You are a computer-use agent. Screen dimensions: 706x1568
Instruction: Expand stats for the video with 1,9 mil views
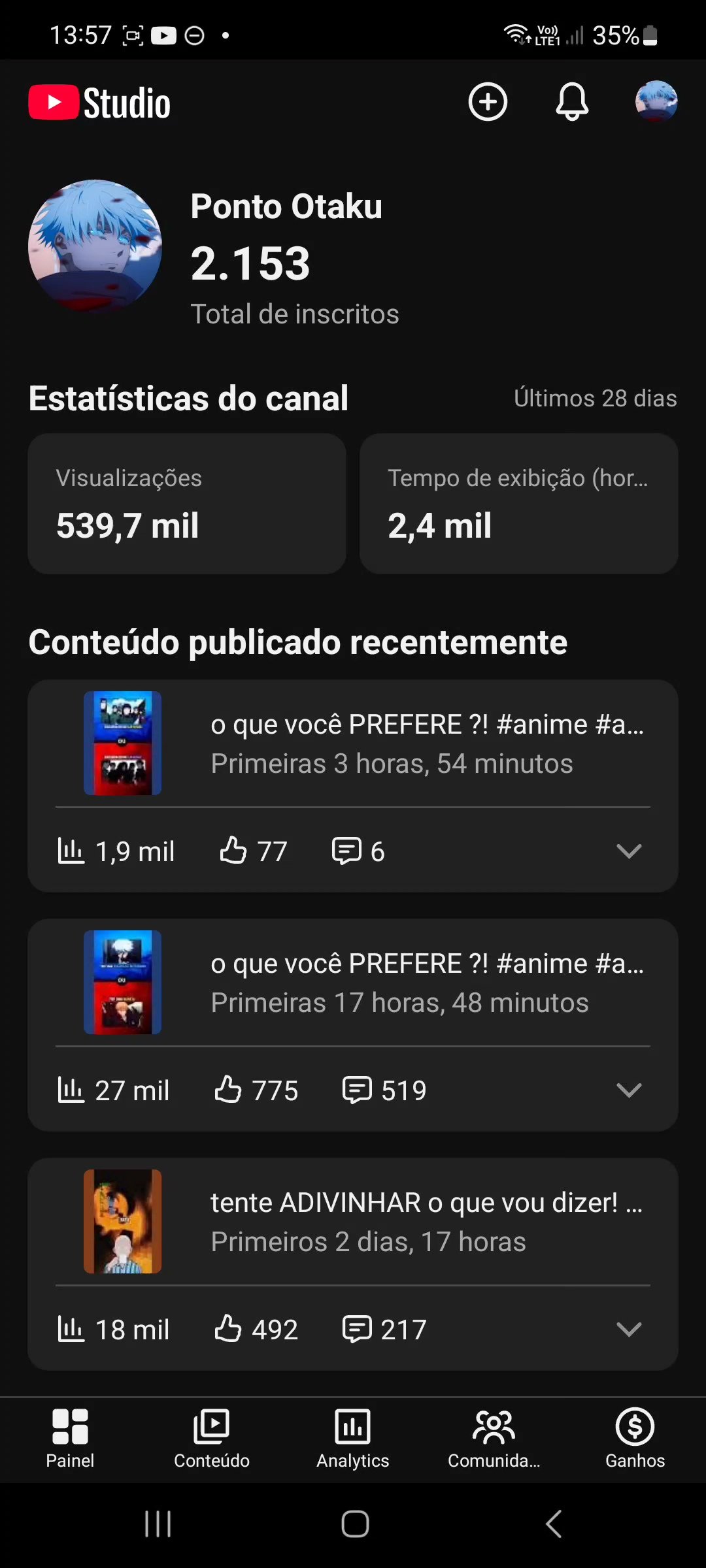point(629,851)
